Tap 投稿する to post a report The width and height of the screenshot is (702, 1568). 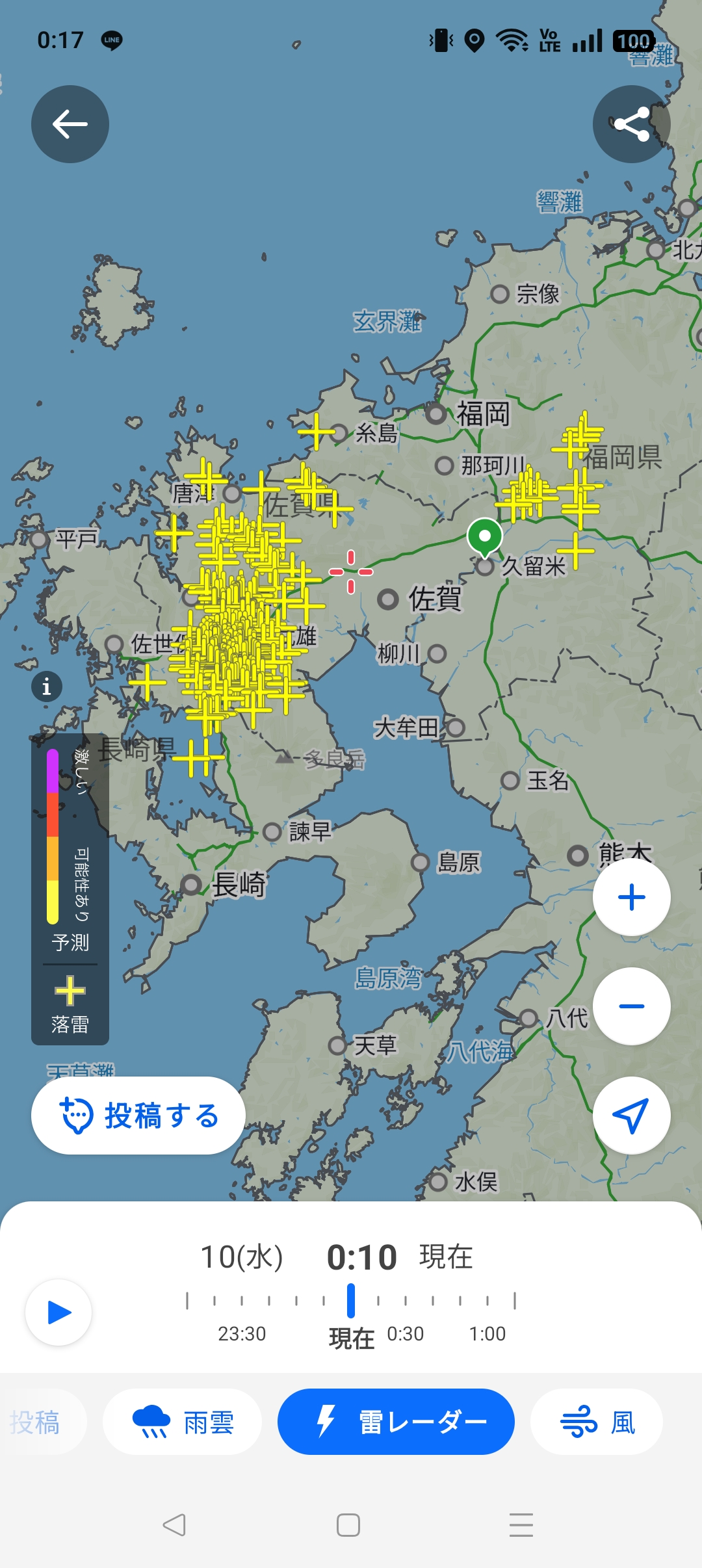138,1116
